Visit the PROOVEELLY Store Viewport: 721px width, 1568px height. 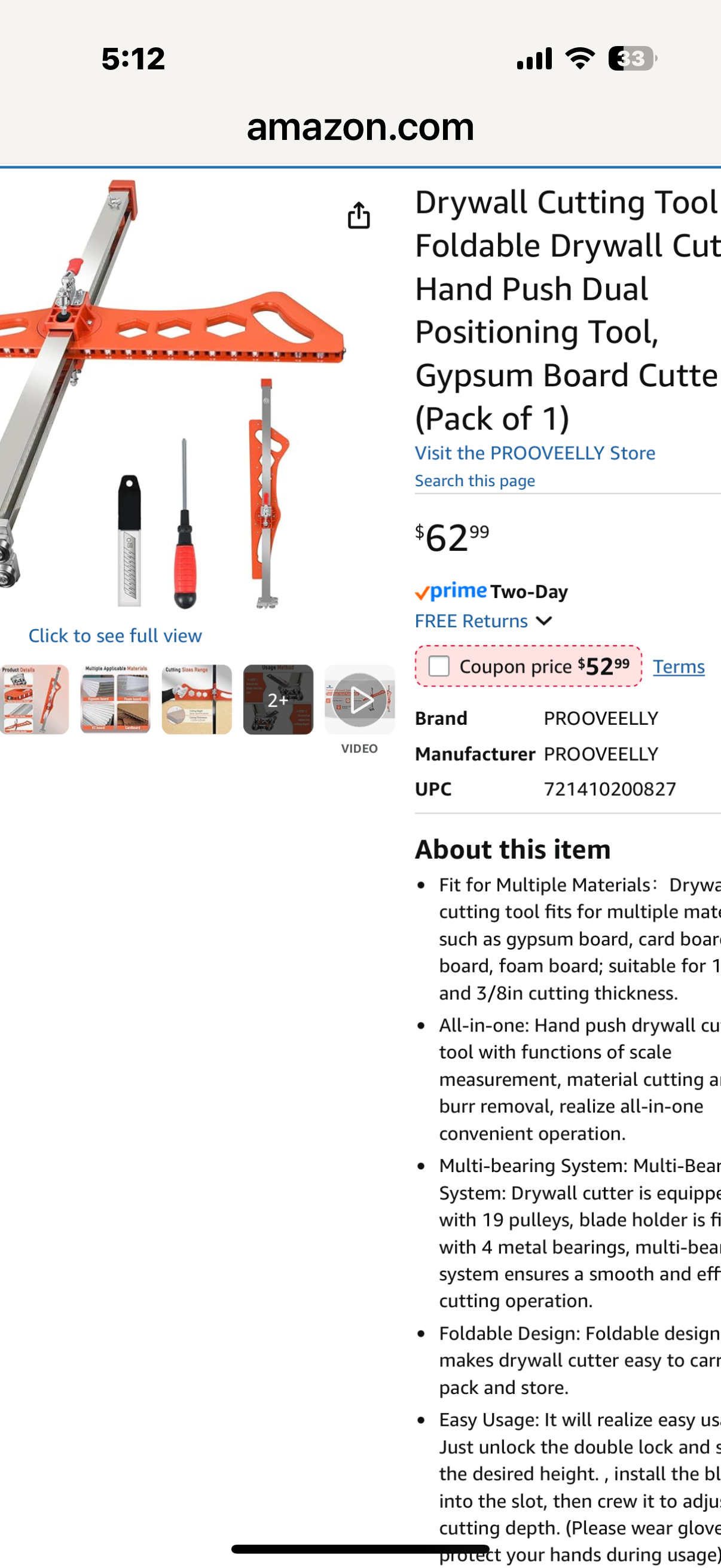(x=534, y=453)
